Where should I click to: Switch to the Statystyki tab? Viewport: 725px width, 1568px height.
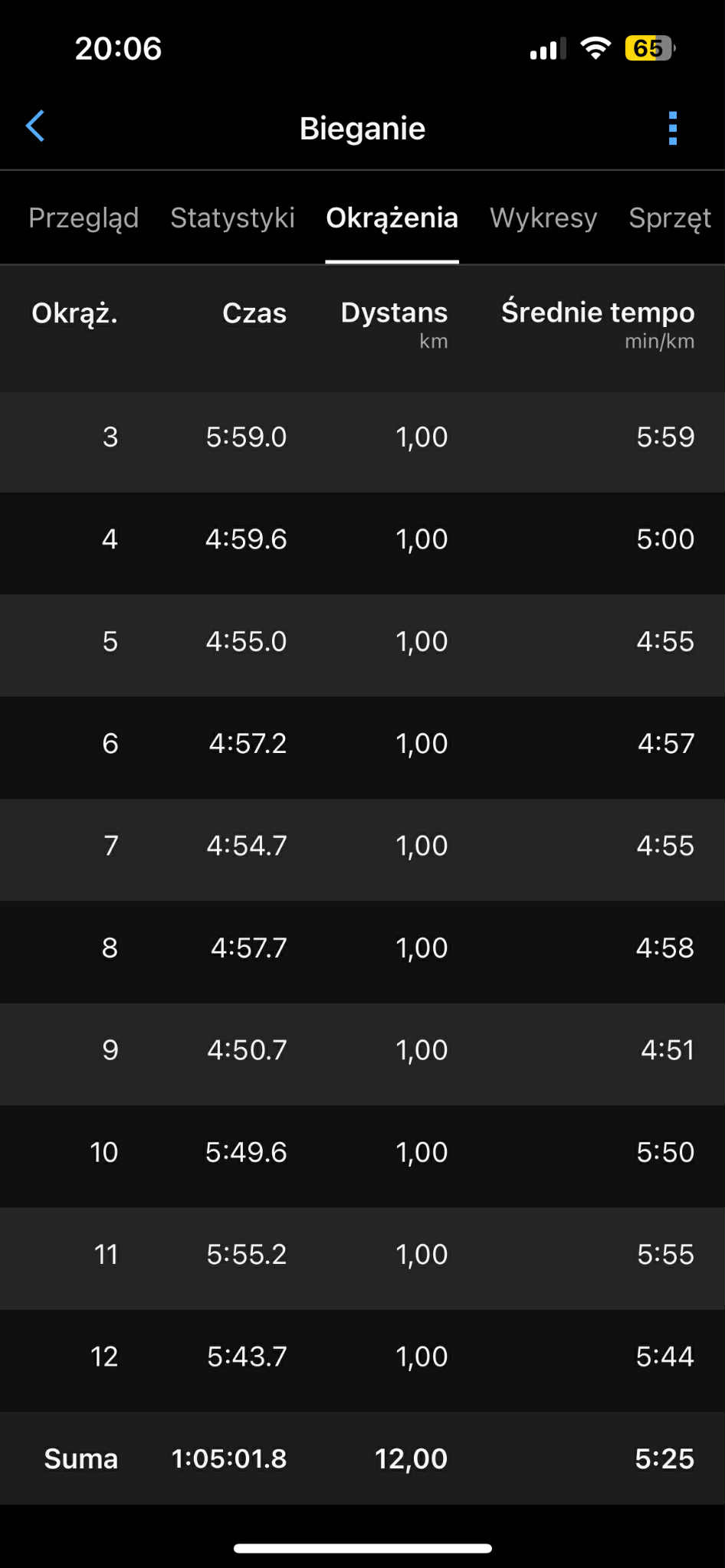(232, 218)
